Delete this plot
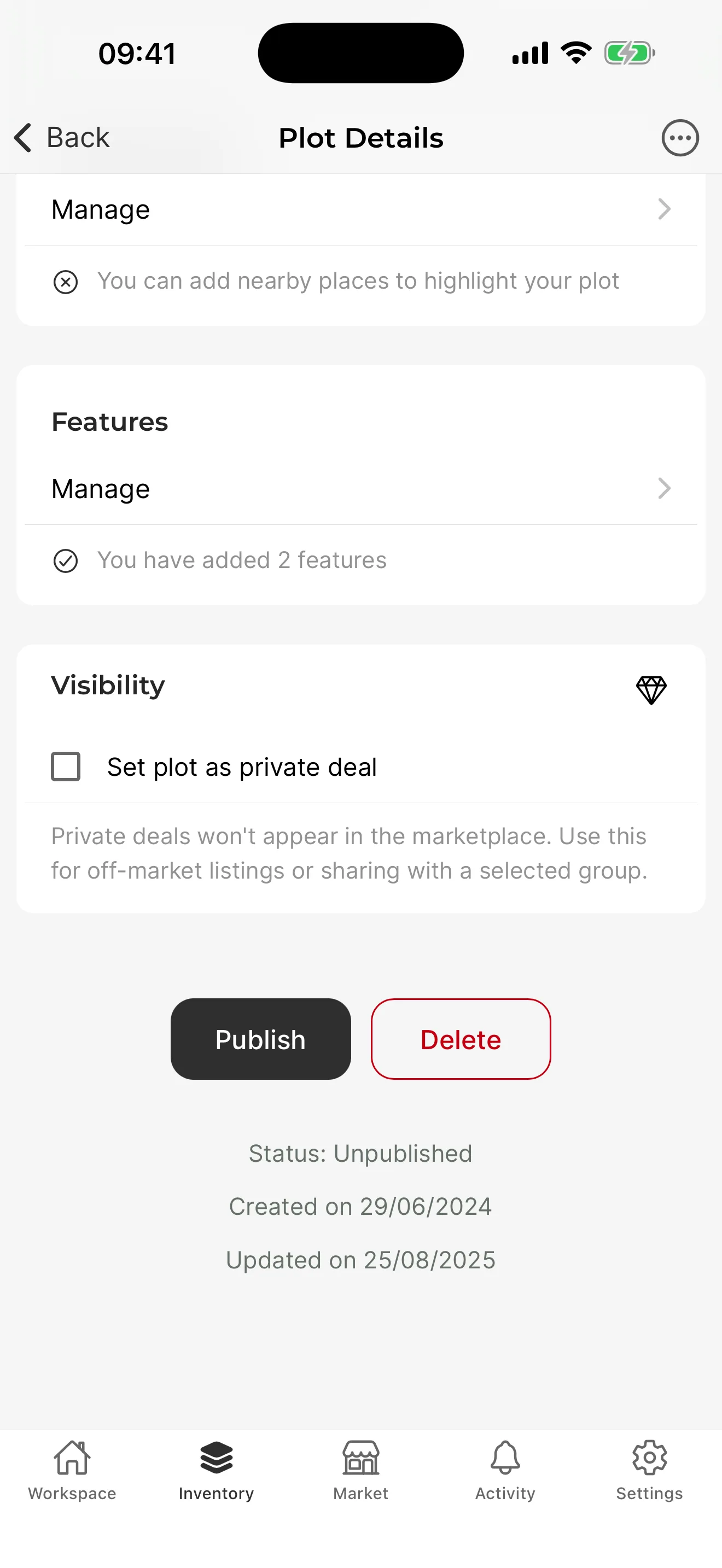 click(460, 1039)
